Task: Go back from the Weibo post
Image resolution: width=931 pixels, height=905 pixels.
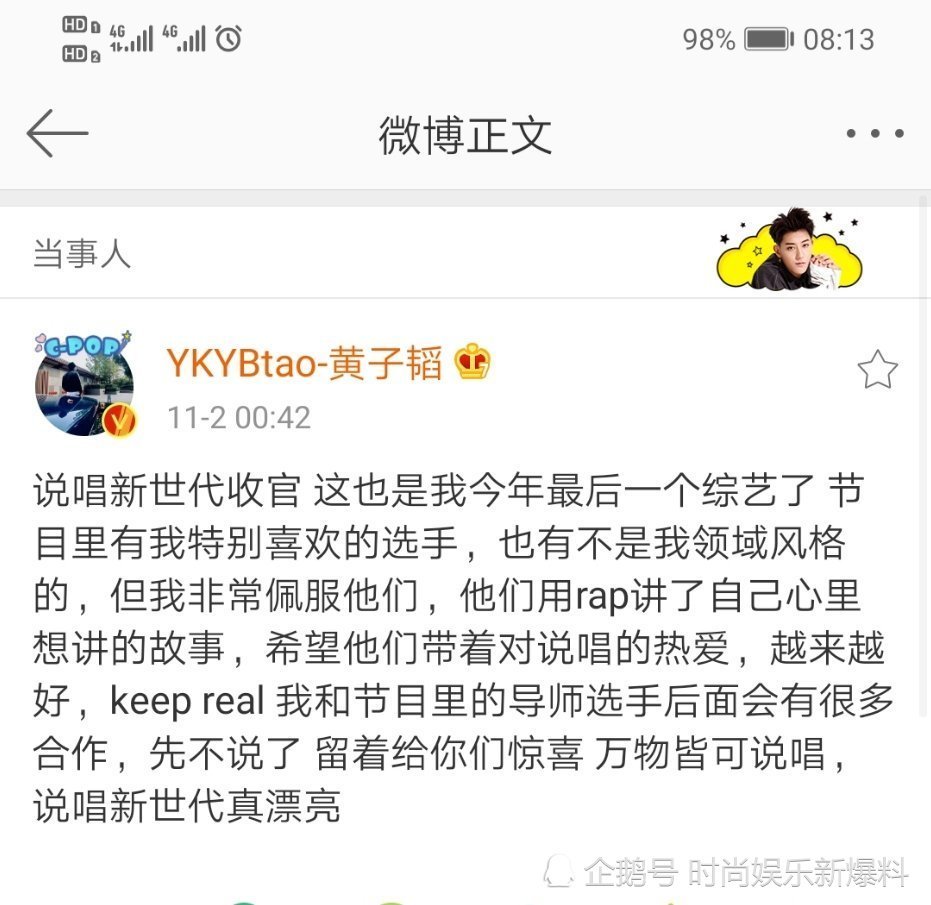Action: point(57,134)
